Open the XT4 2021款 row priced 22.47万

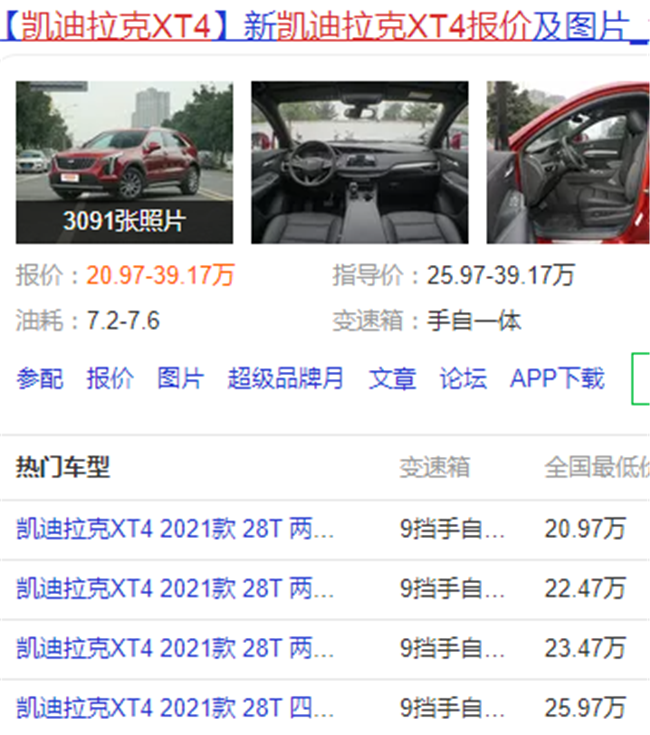pyautogui.click(x=175, y=588)
